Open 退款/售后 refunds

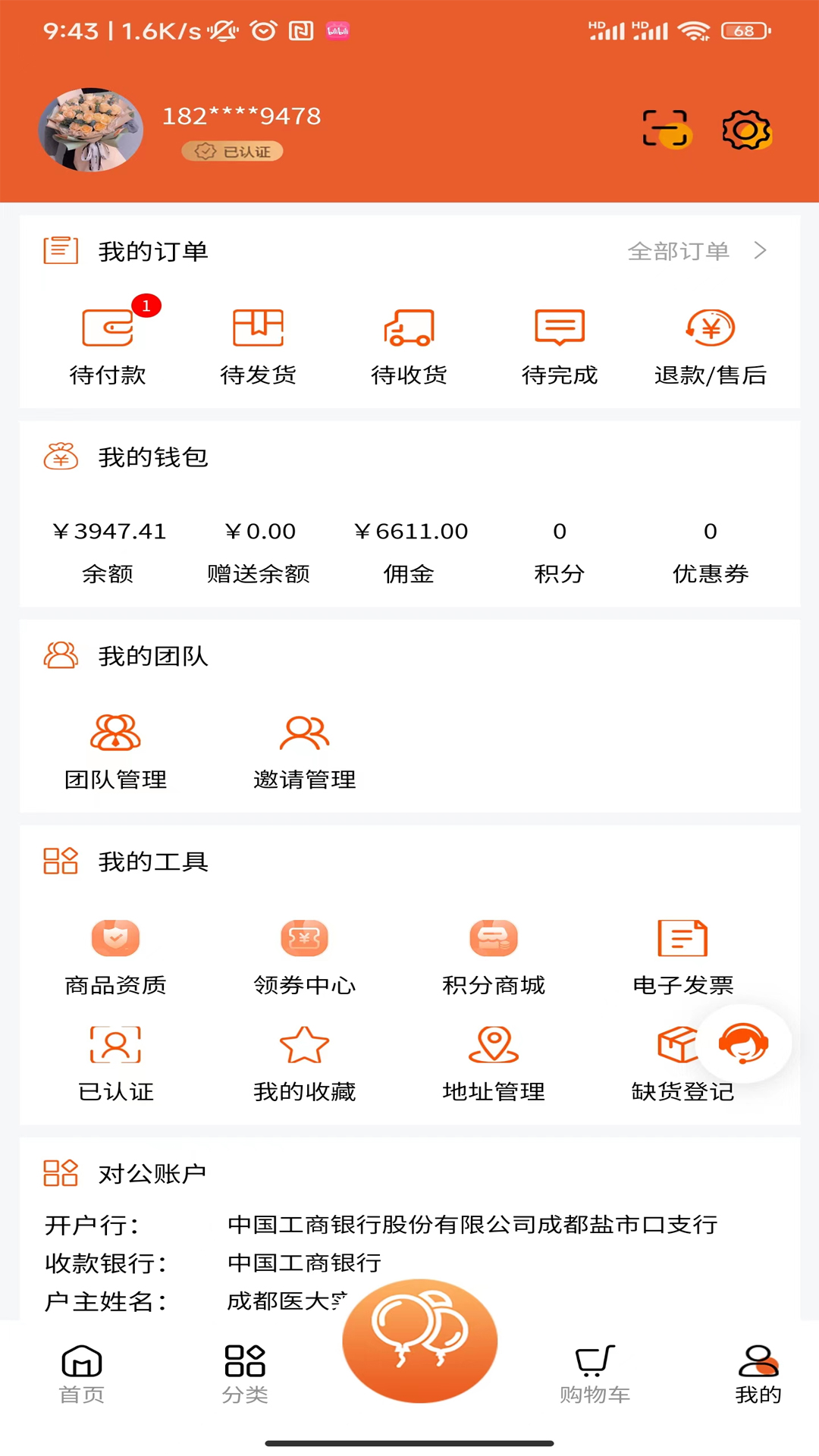(711, 346)
